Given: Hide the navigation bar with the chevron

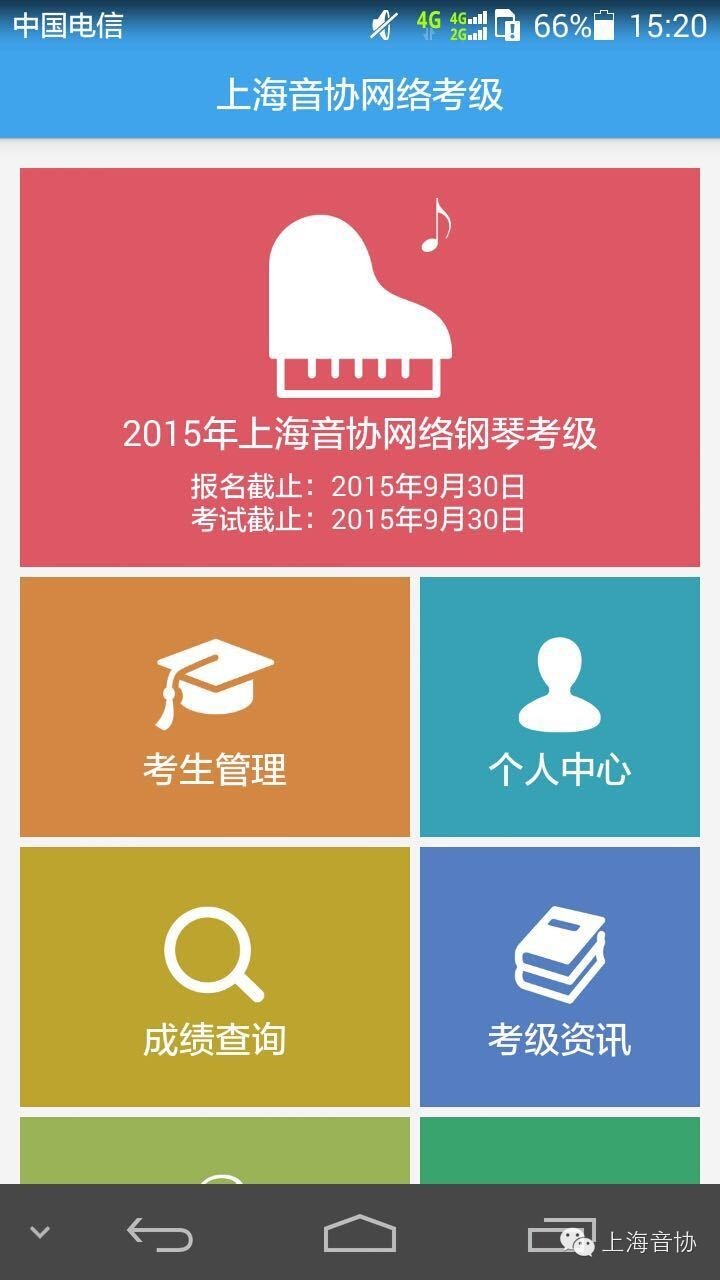Looking at the screenshot, I should pyautogui.click(x=40, y=1233).
